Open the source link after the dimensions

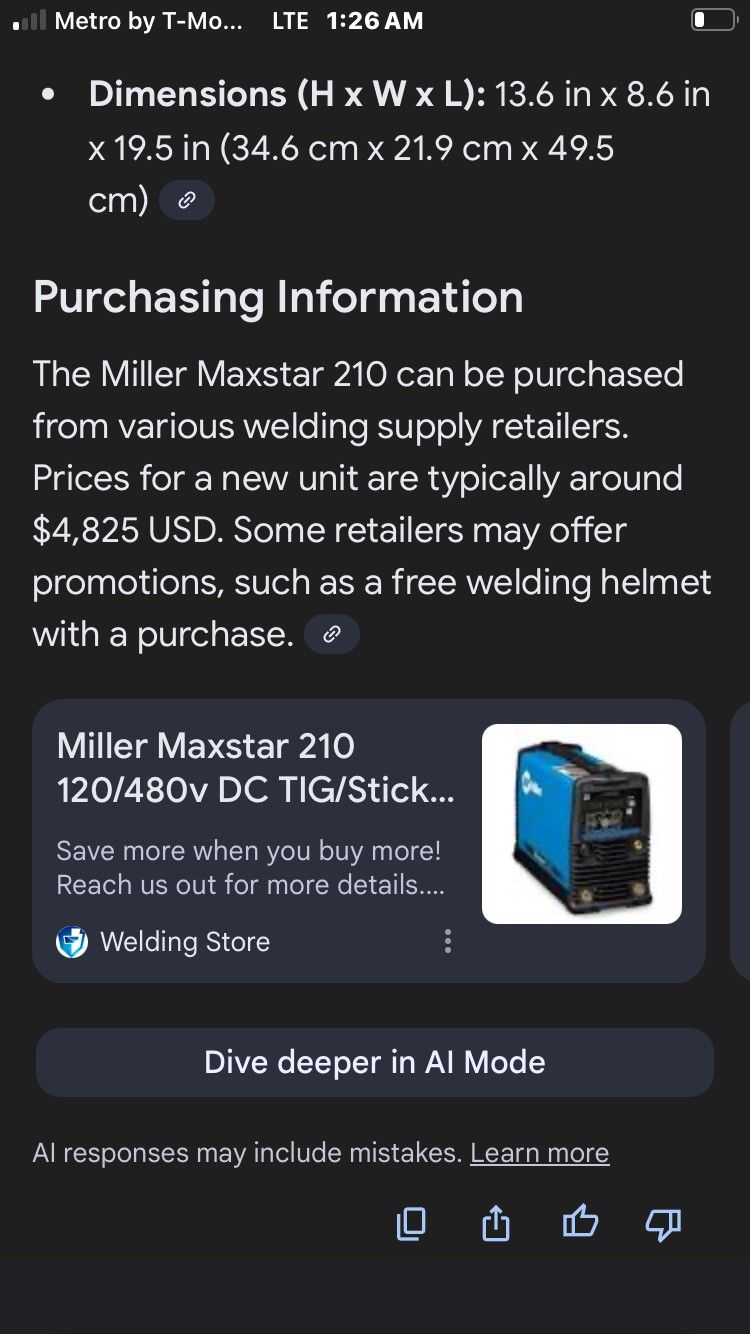[187, 200]
